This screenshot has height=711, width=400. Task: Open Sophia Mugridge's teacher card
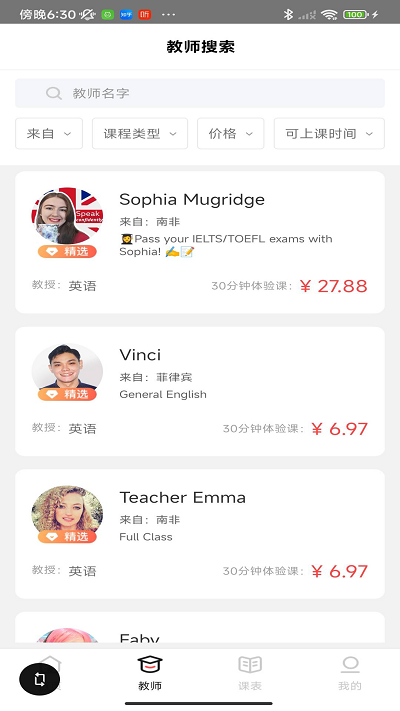pyautogui.click(x=200, y=242)
